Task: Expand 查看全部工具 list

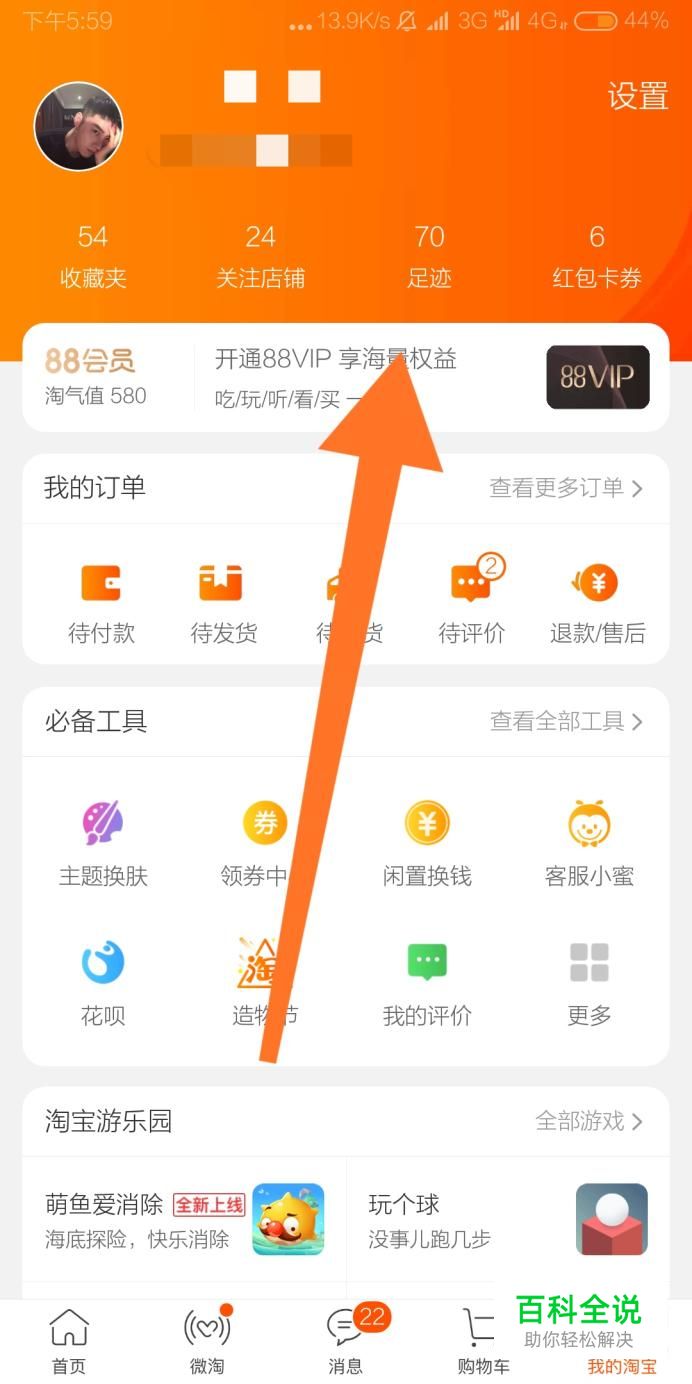Action: (565, 721)
